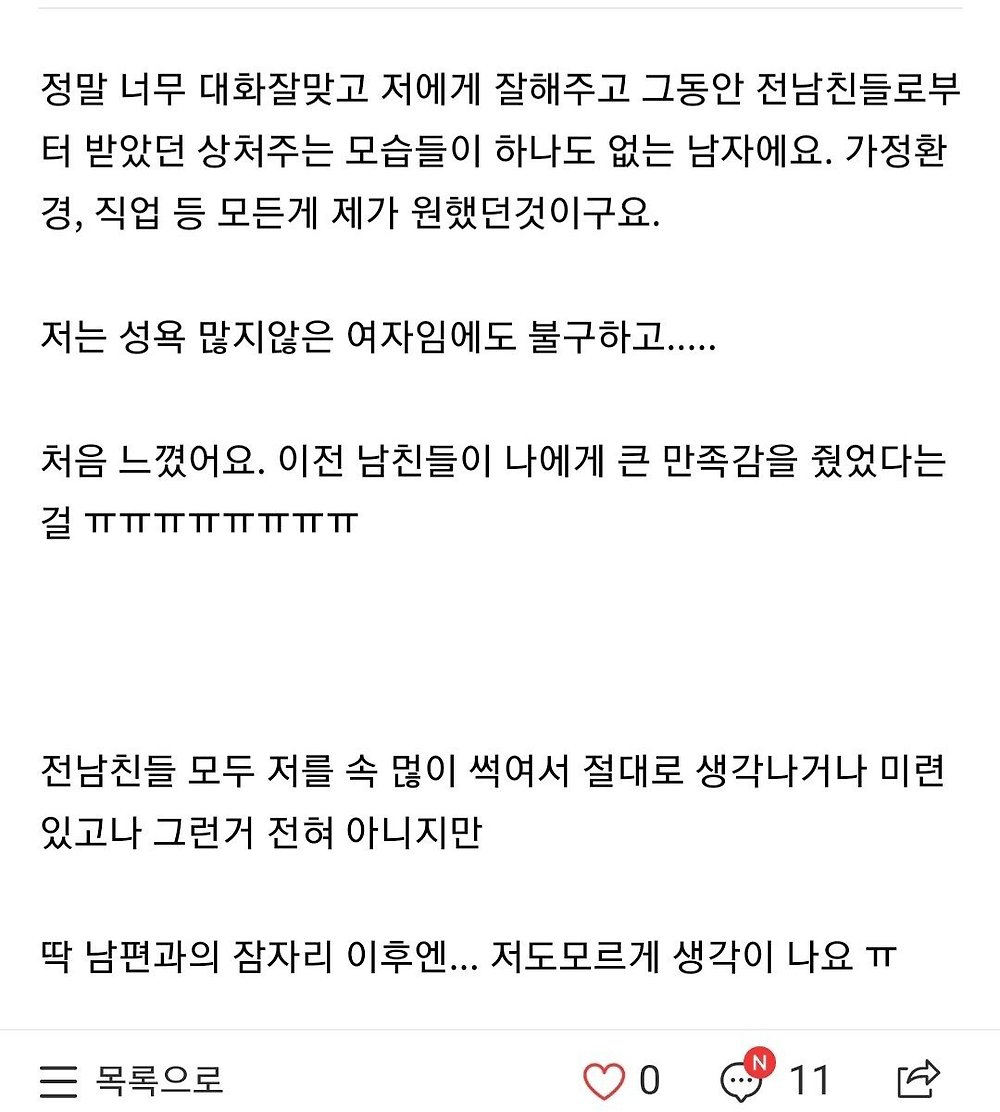Go back to the list via 목록으로
The height and width of the screenshot is (1112, 1000).
pos(132,1080)
